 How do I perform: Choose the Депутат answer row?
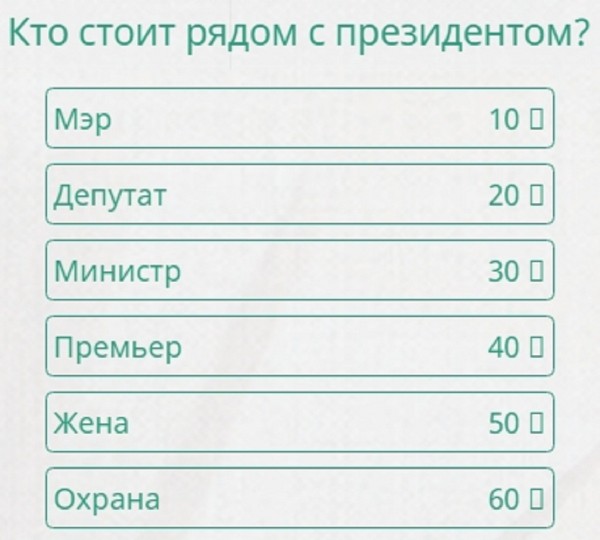[299, 196]
